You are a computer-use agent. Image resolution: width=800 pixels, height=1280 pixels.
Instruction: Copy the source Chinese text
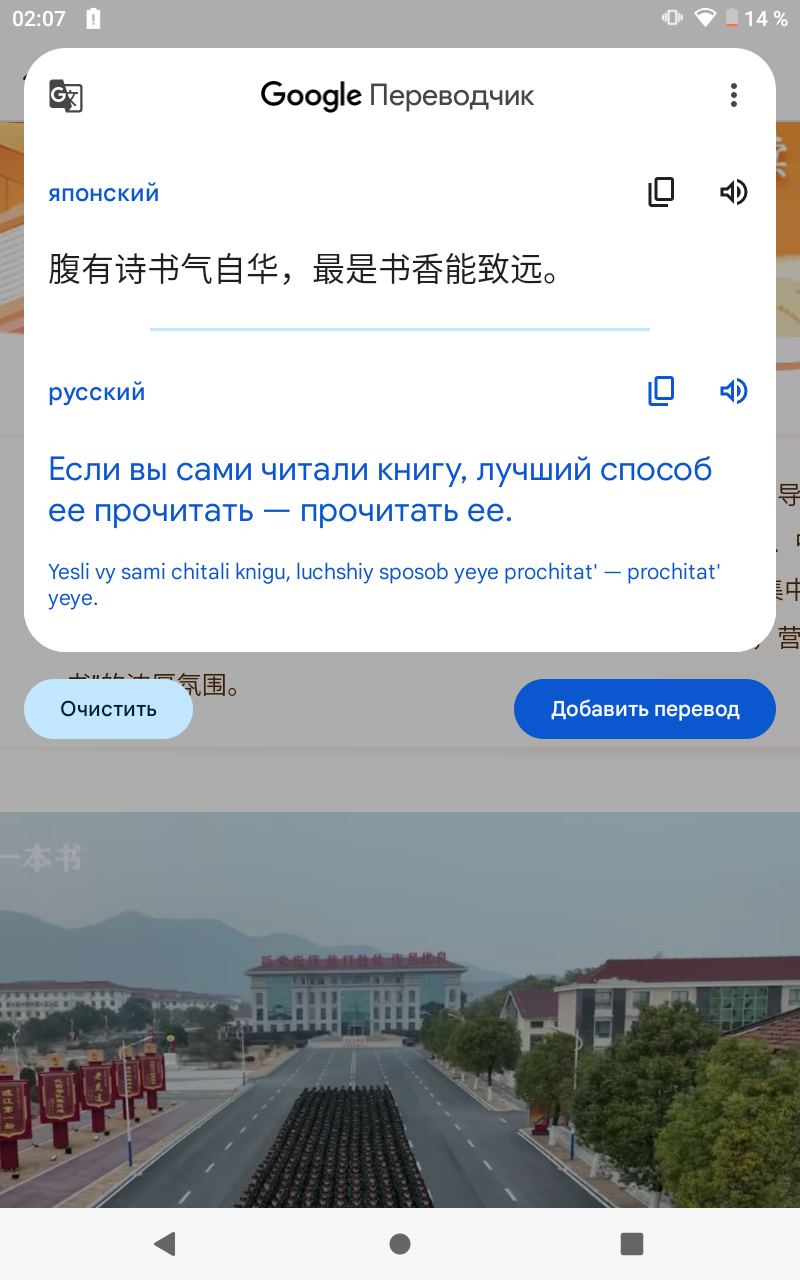click(x=661, y=192)
